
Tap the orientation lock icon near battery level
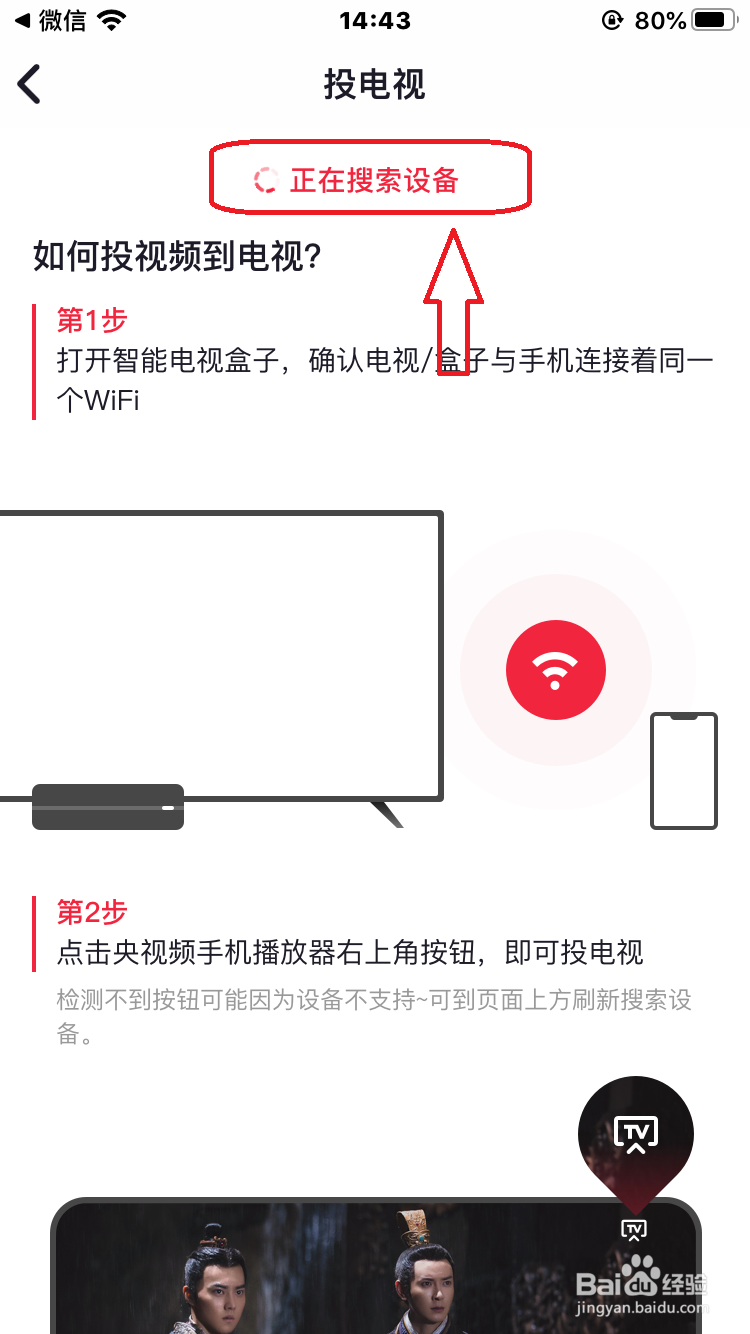[611, 19]
